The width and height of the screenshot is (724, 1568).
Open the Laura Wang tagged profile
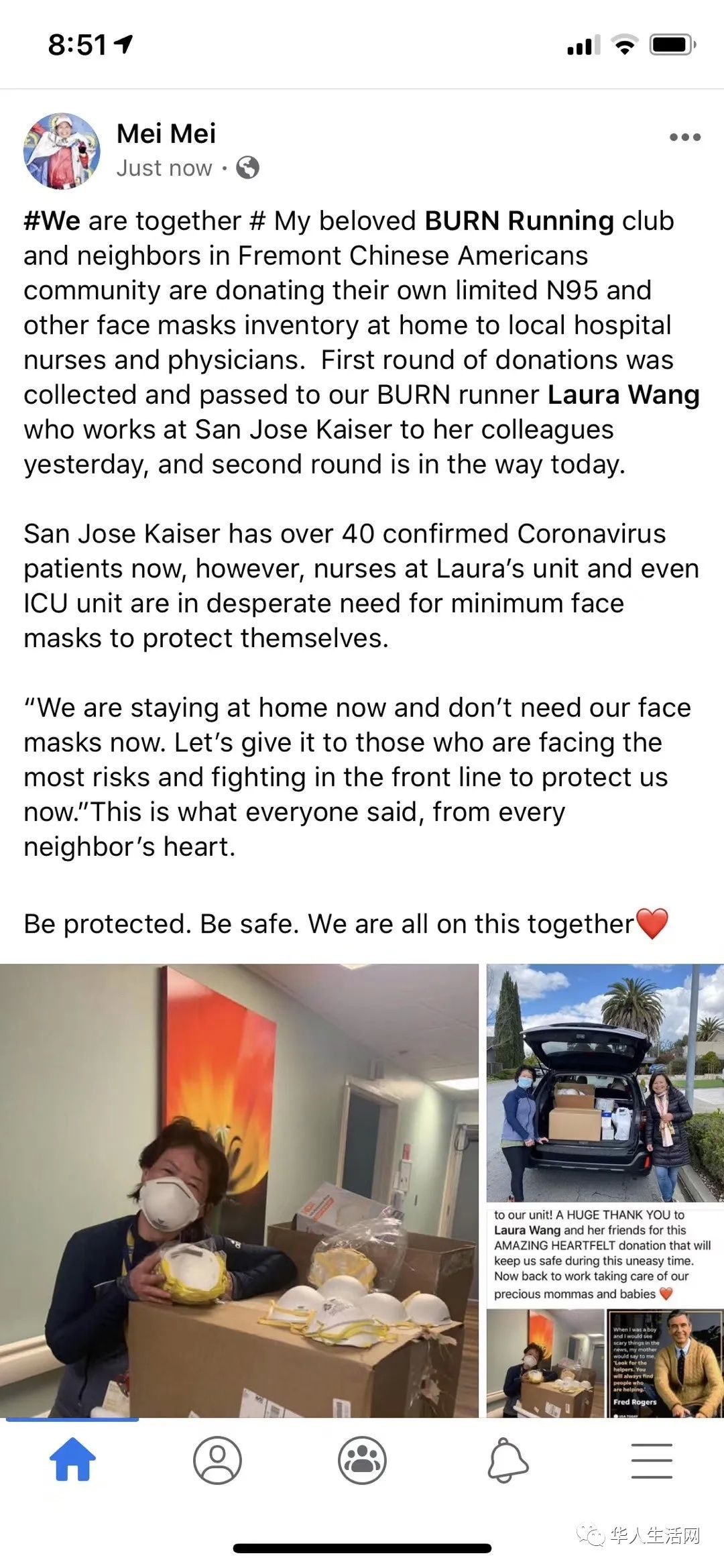pos(623,394)
